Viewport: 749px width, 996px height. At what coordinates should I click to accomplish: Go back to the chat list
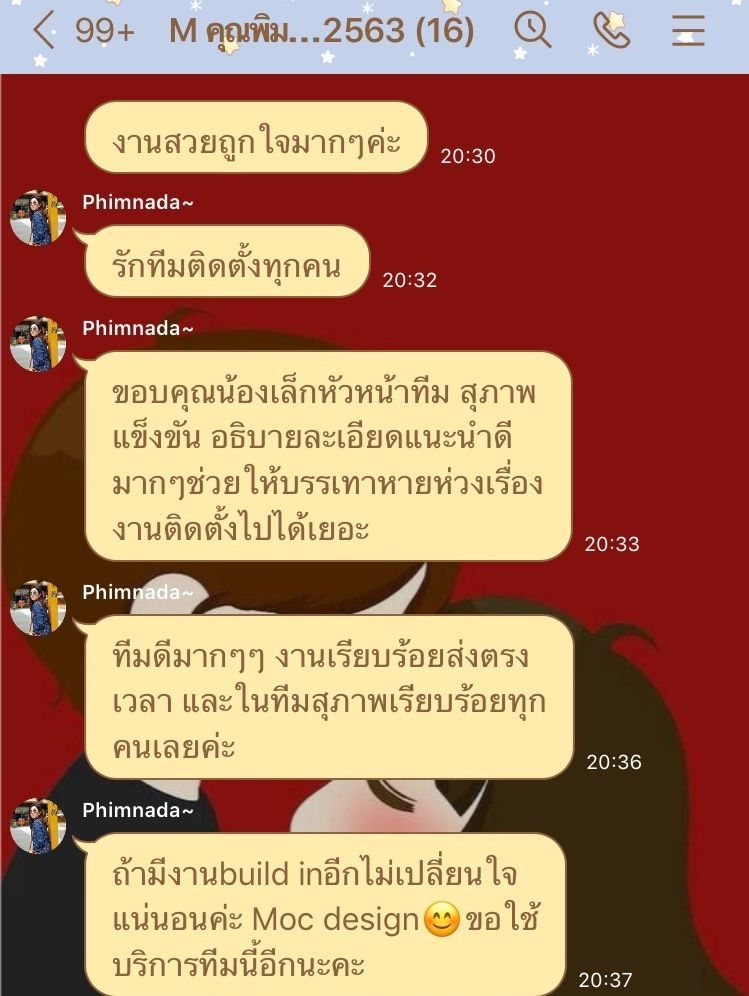42,31
